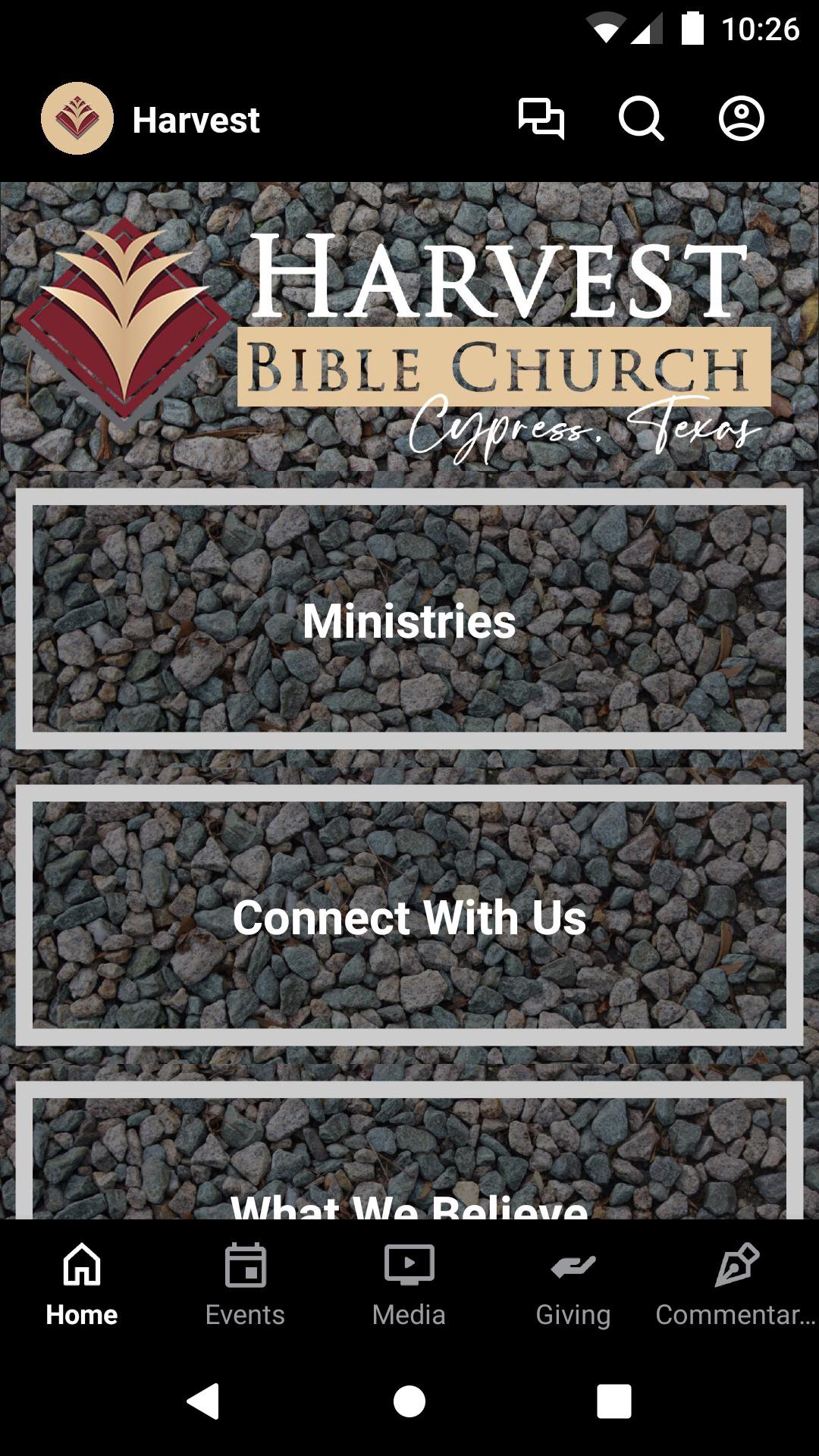Select the Home tab
Viewport: 819px width, 1456px height.
(82, 1283)
